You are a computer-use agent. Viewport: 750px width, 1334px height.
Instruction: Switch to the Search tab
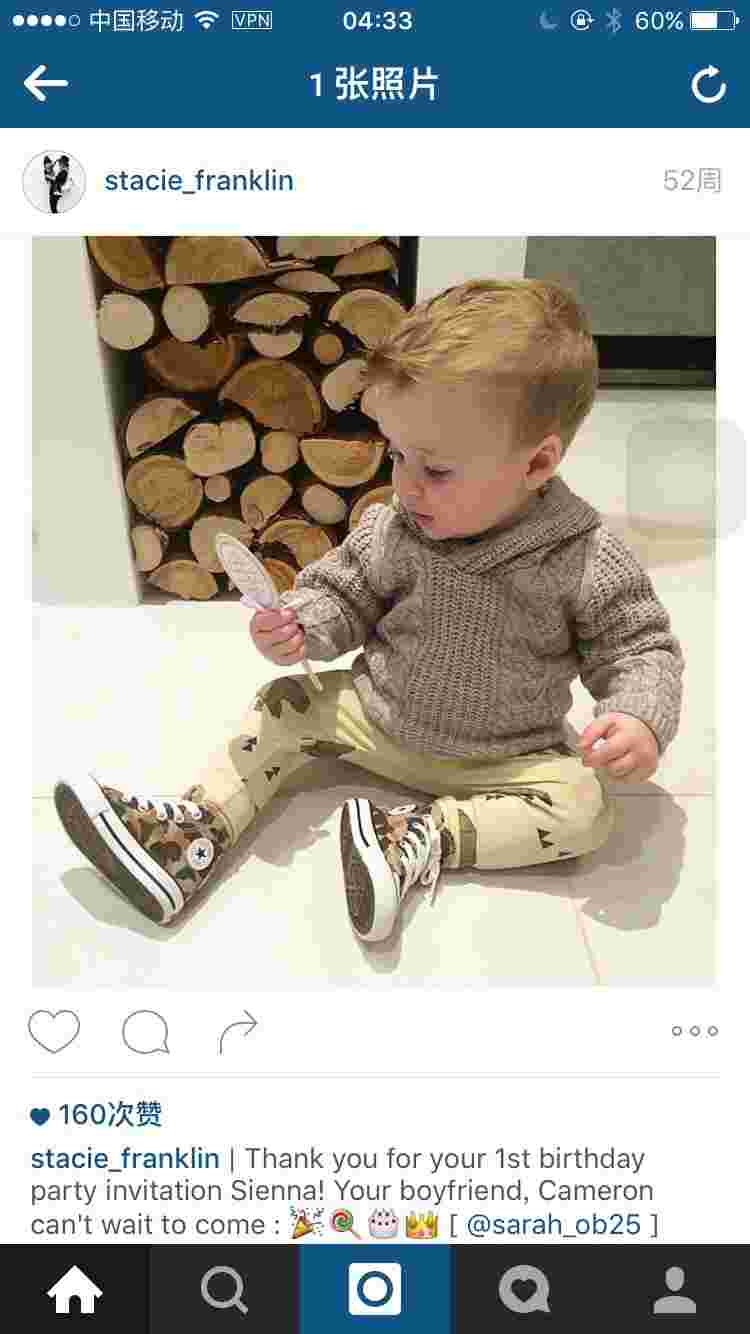click(x=225, y=1290)
